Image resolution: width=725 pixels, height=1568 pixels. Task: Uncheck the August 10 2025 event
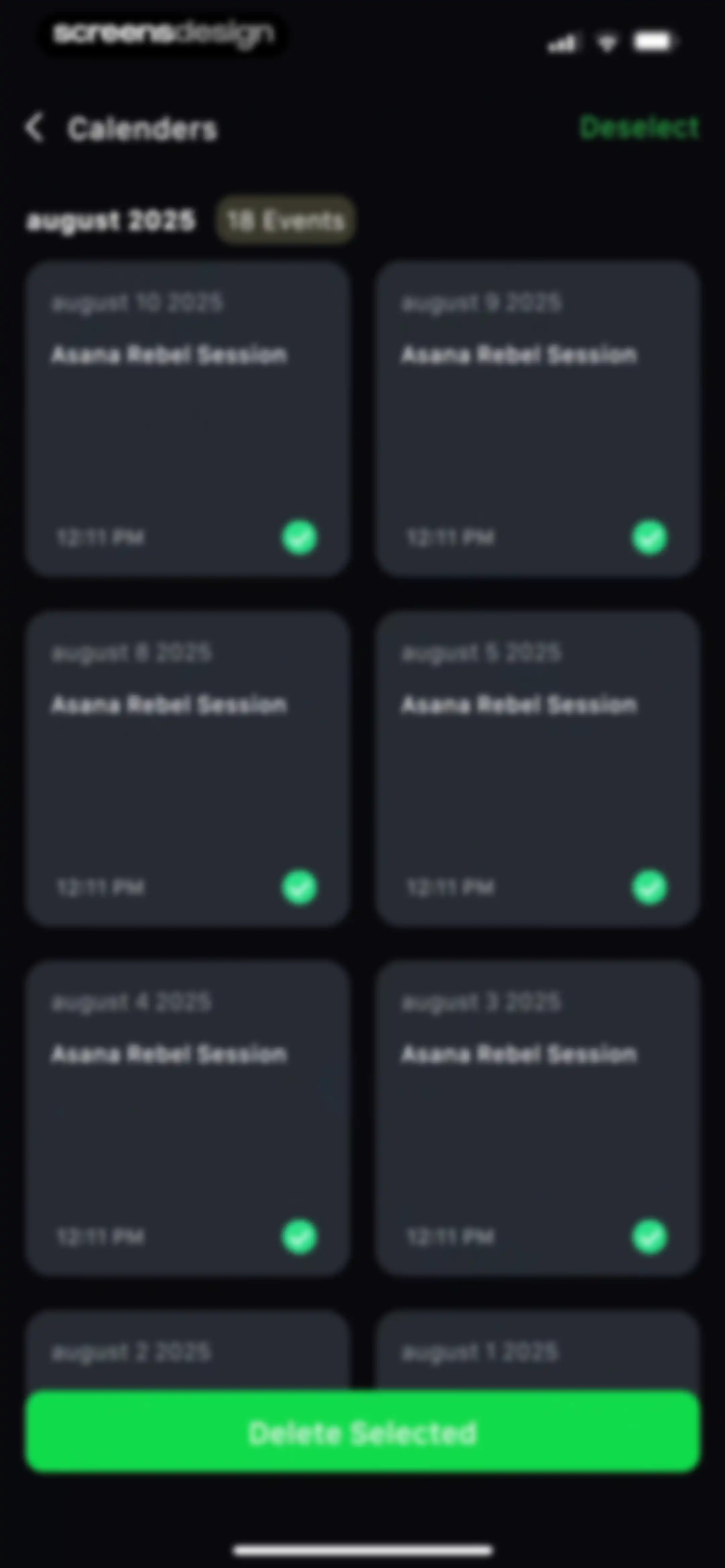pos(299,538)
